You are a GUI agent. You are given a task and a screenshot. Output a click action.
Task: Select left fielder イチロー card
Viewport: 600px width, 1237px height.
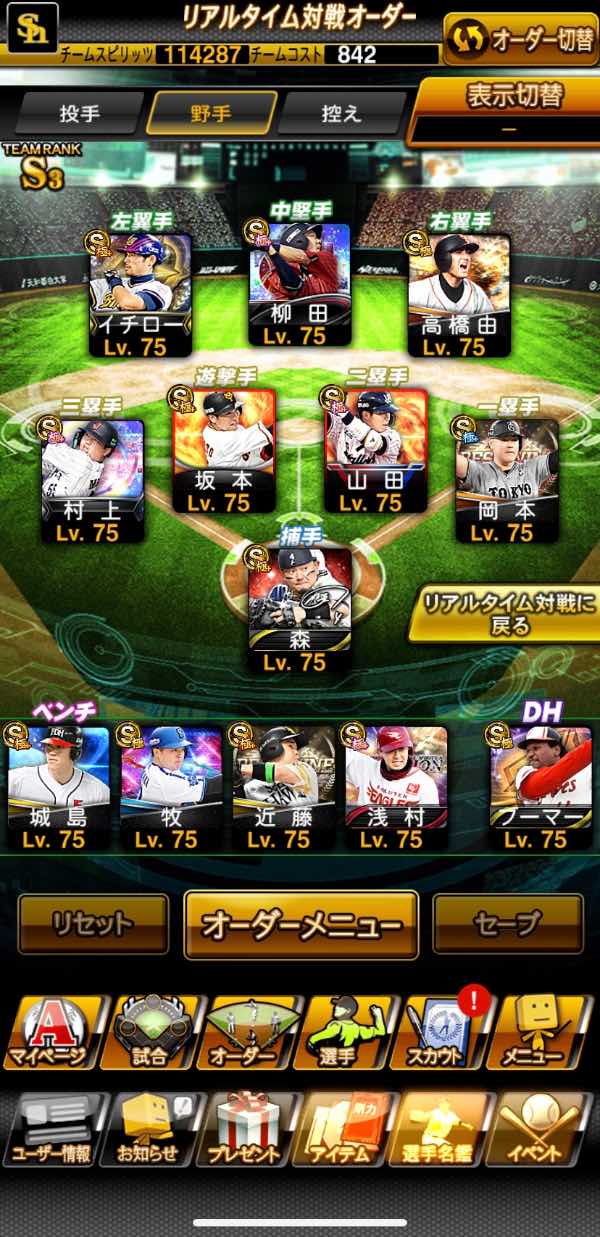tap(140, 295)
